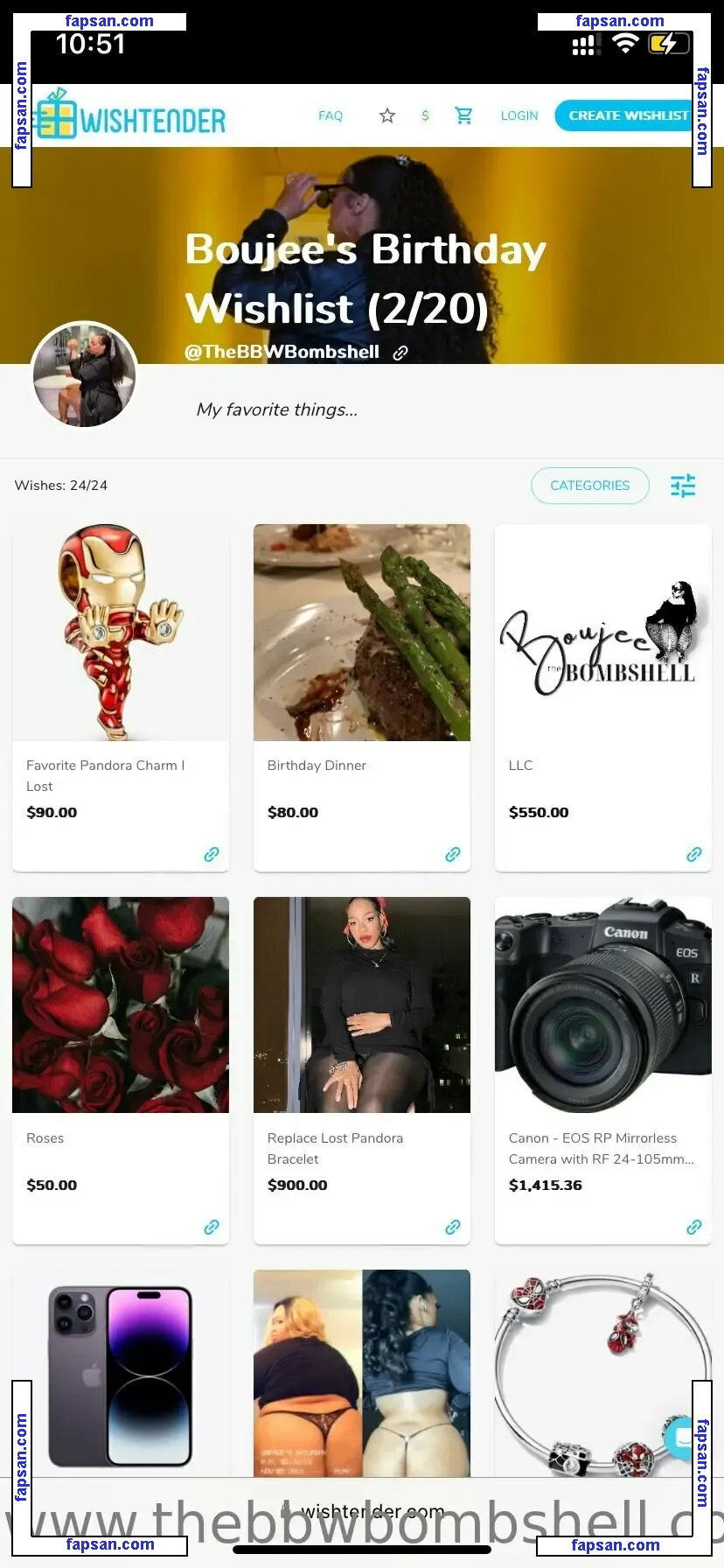Open the shopping cart
724x1568 pixels.
tap(463, 115)
